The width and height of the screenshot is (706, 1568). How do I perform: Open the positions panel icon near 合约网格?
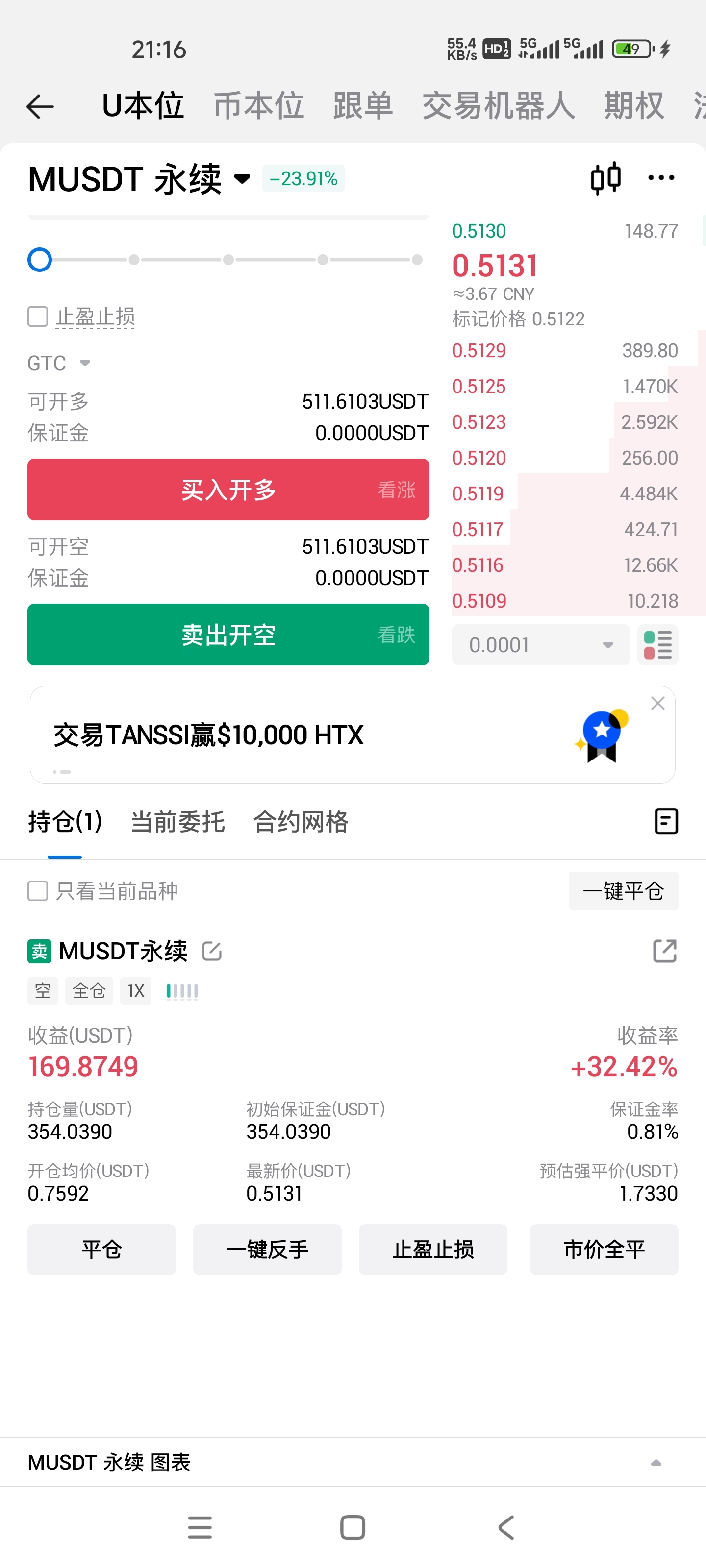tap(666, 821)
